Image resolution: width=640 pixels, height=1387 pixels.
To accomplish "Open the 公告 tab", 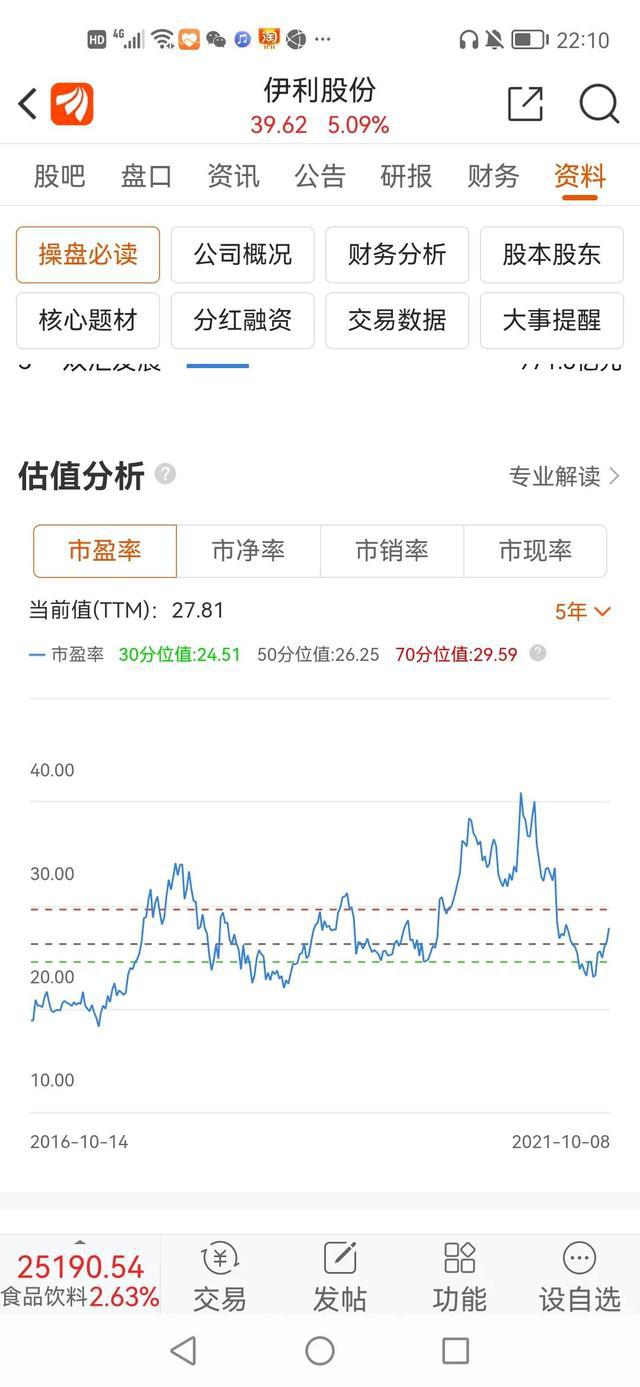I will tap(320, 176).
